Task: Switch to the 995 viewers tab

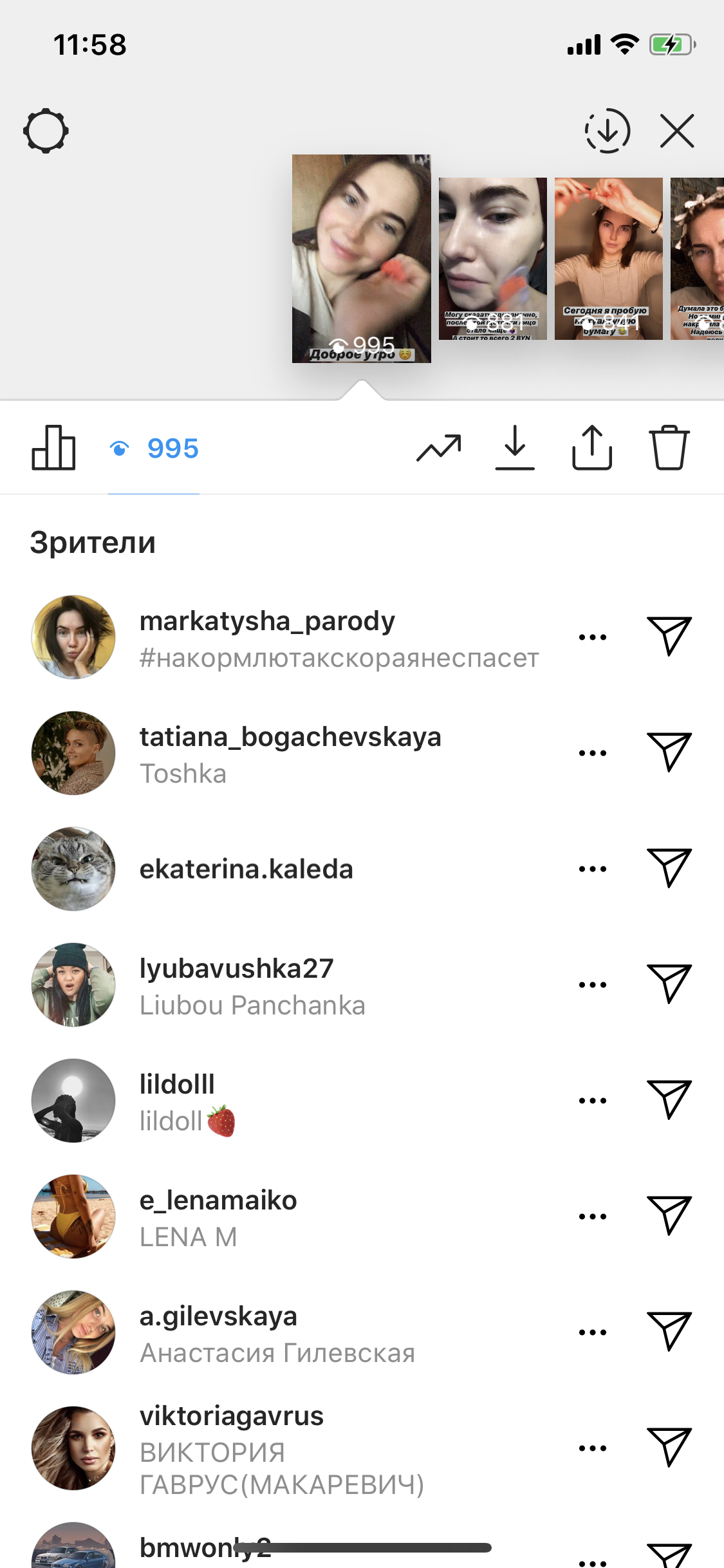Action: (x=154, y=449)
